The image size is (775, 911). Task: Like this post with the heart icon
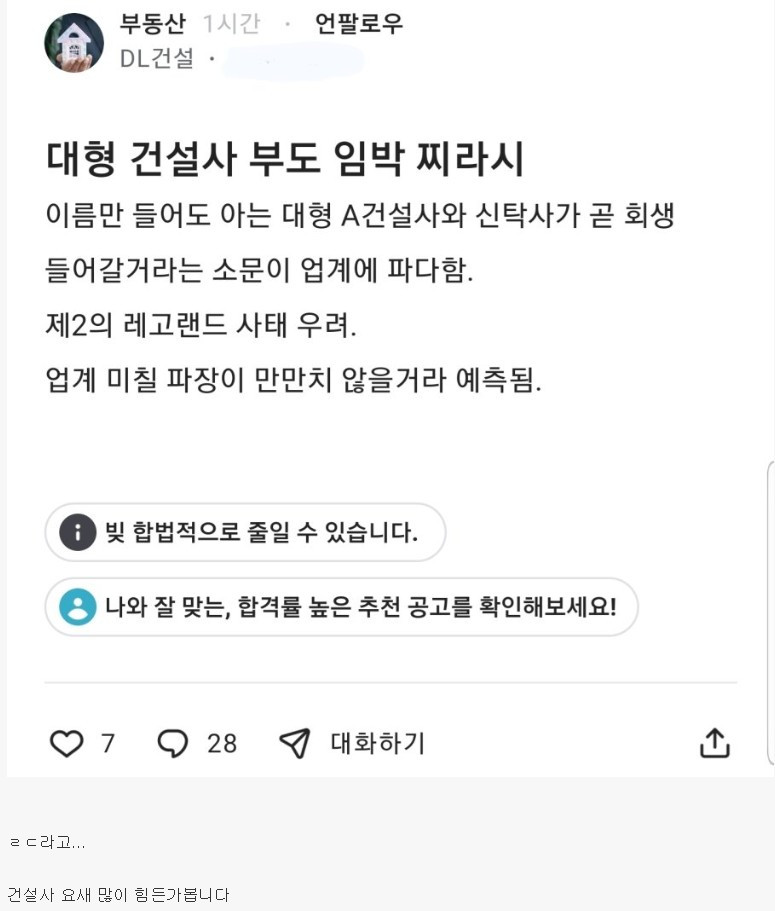[x=67, y=743]
